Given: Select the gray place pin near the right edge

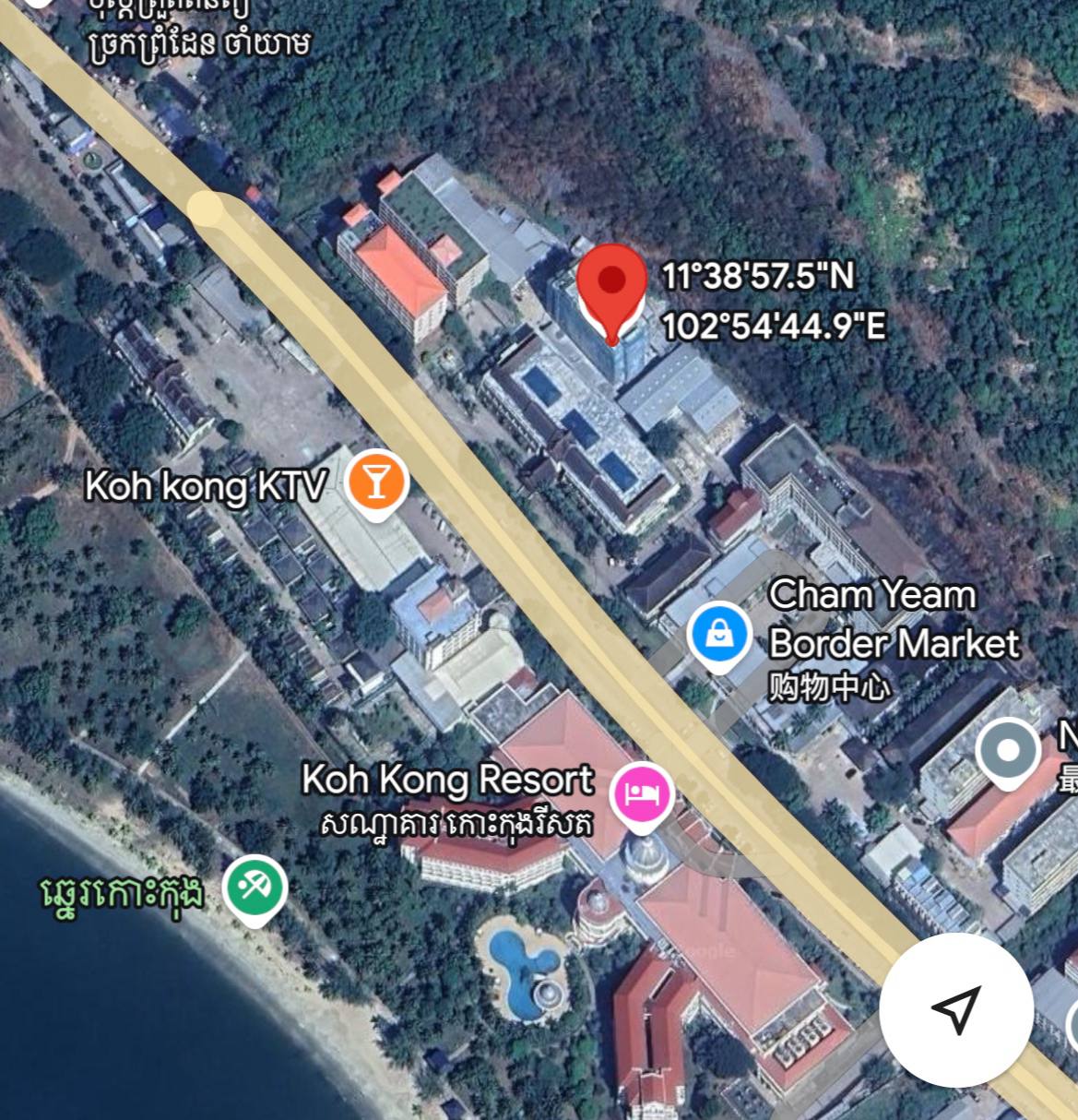Looking at the screenshot, I should pos(1008,749).
